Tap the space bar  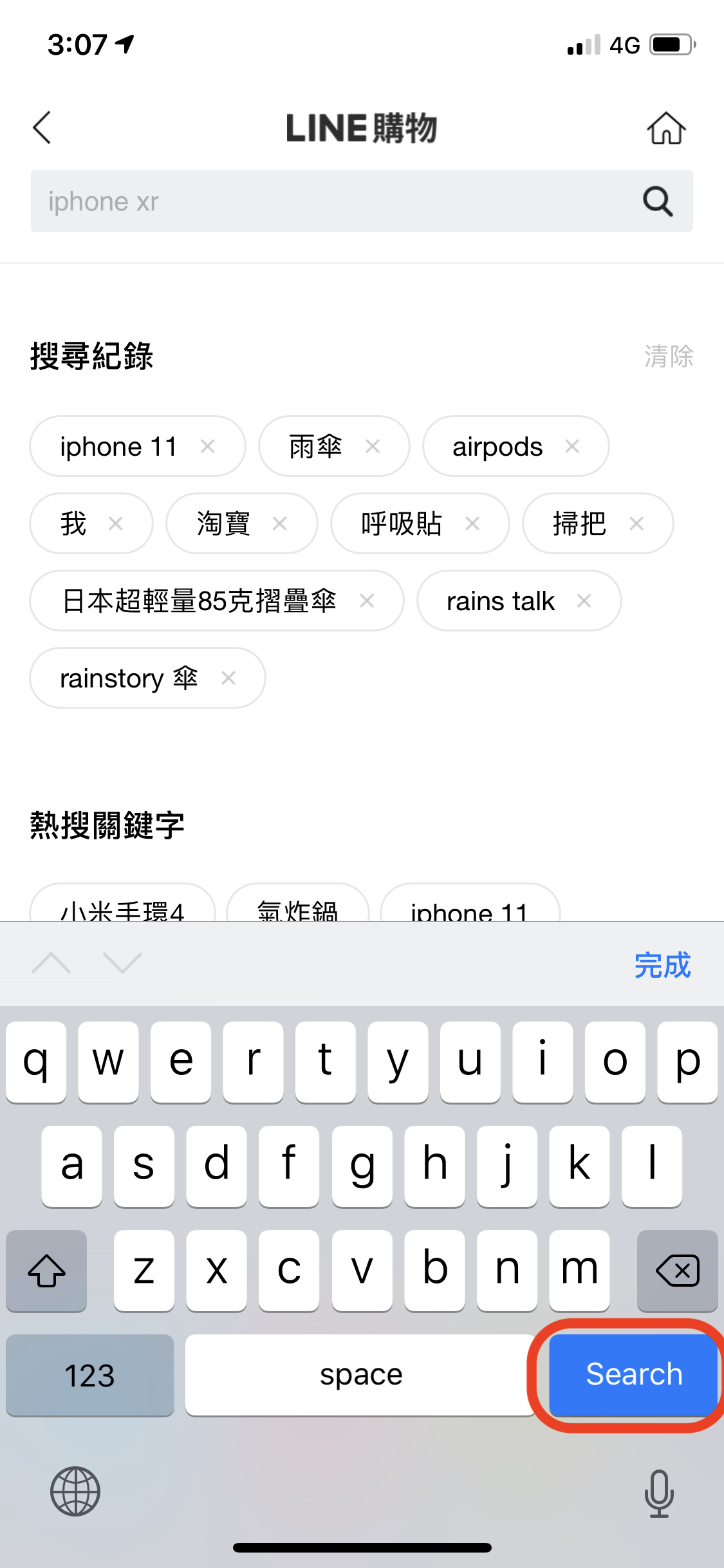point(360,1375)
